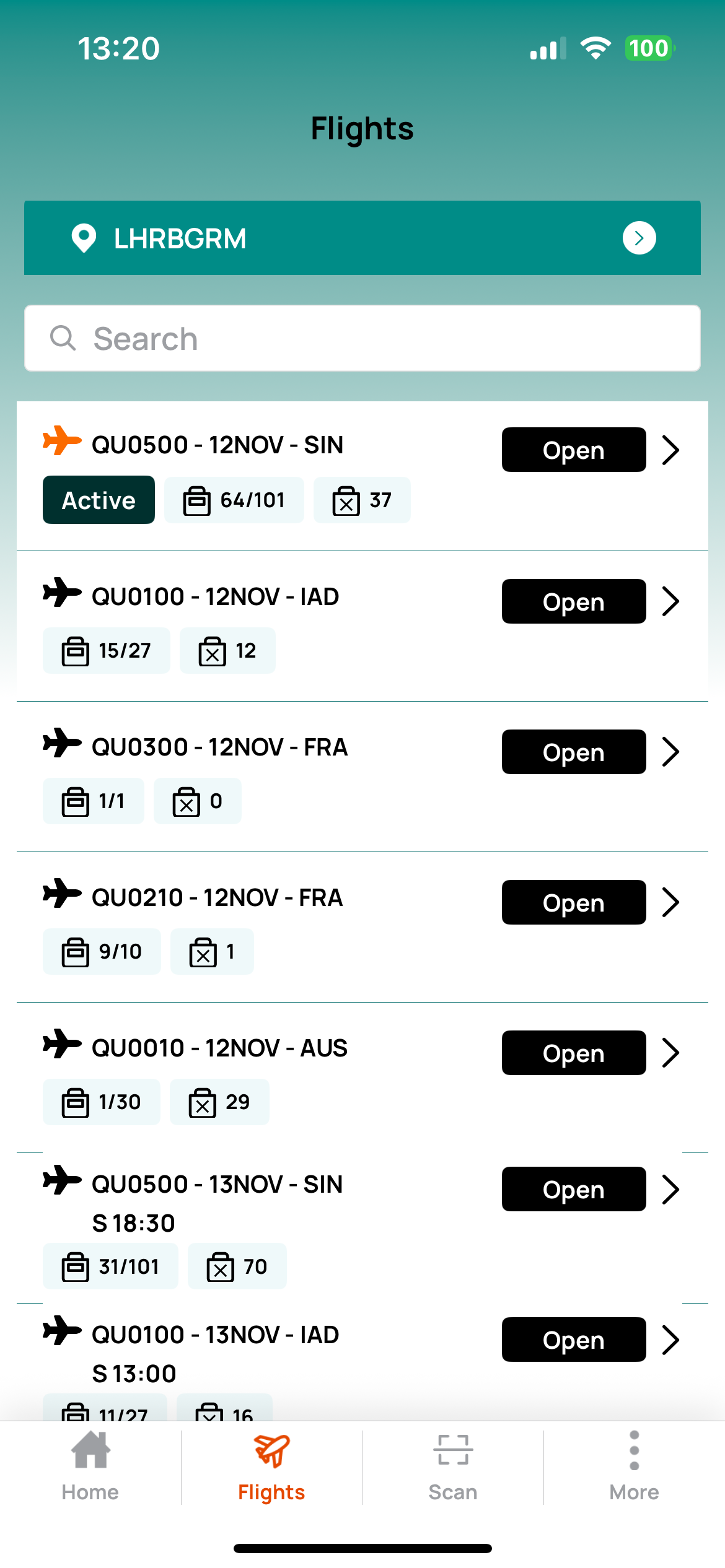This screenshot has width=725, height=1568.
Task: Expand chevron for QU0500 12NOV SIN flight
Action: point(670,450)
